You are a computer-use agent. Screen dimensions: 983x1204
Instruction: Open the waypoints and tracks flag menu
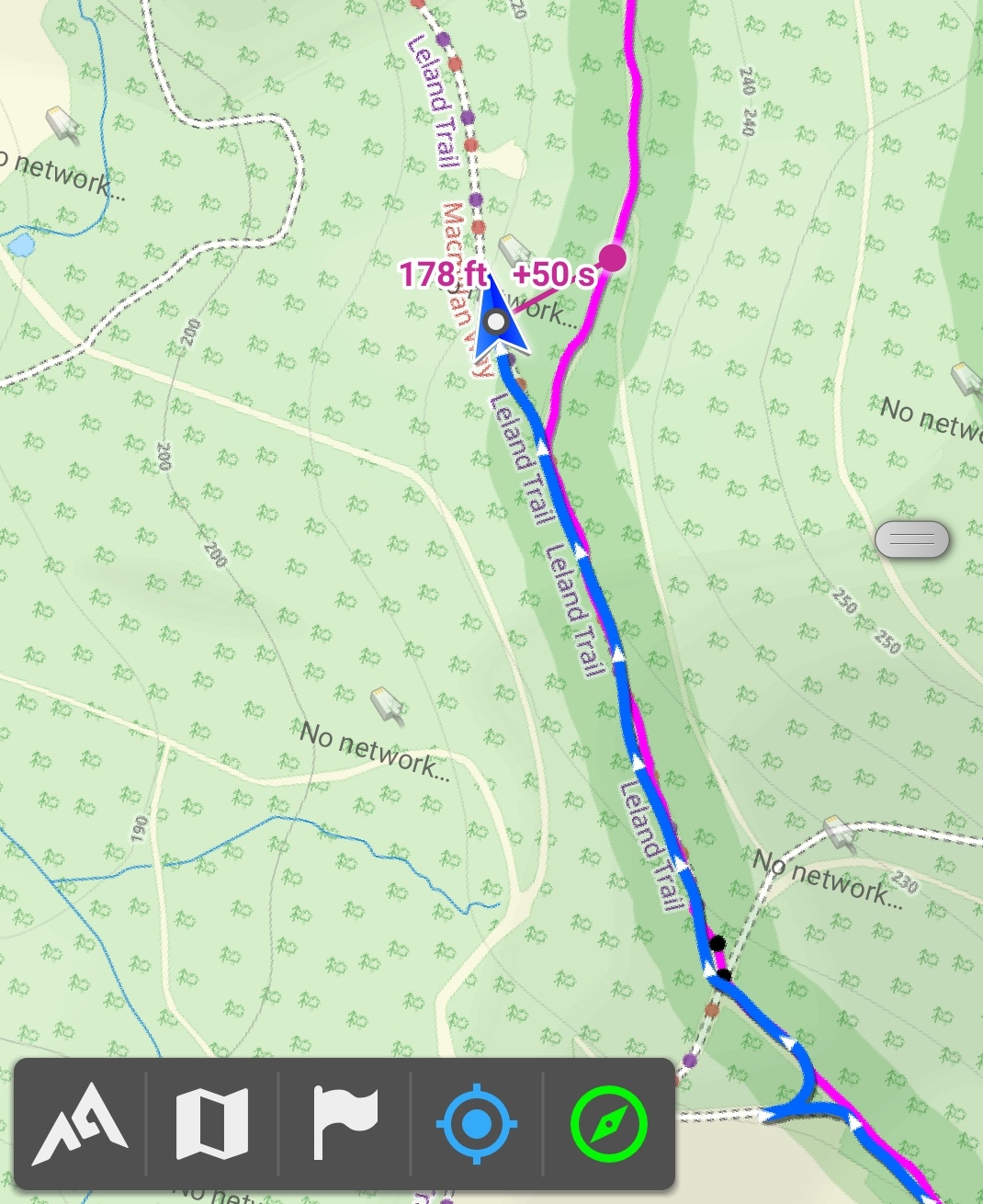pyautogui.click(x=345, y=1124)
